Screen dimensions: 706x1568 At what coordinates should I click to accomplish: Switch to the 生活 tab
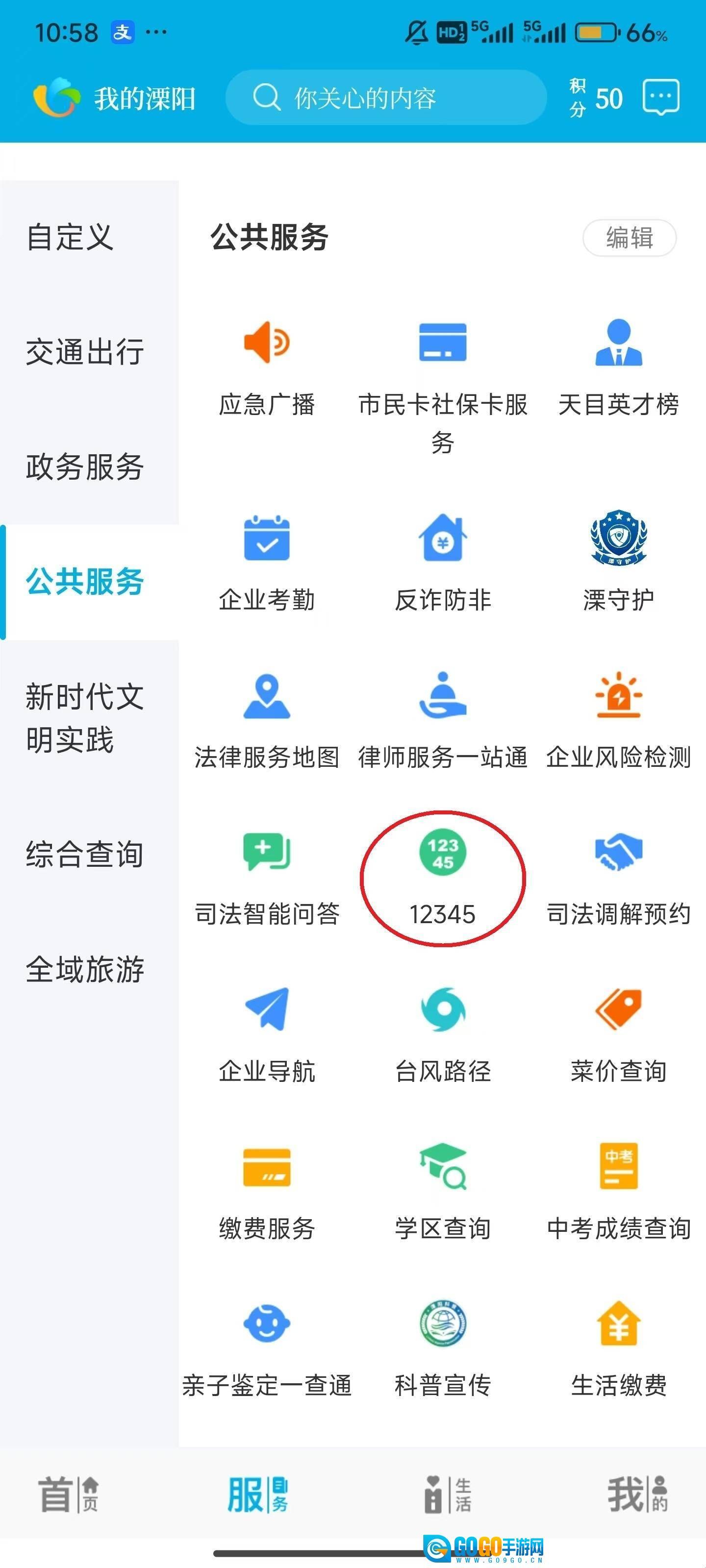click(x=448, y=1494)
